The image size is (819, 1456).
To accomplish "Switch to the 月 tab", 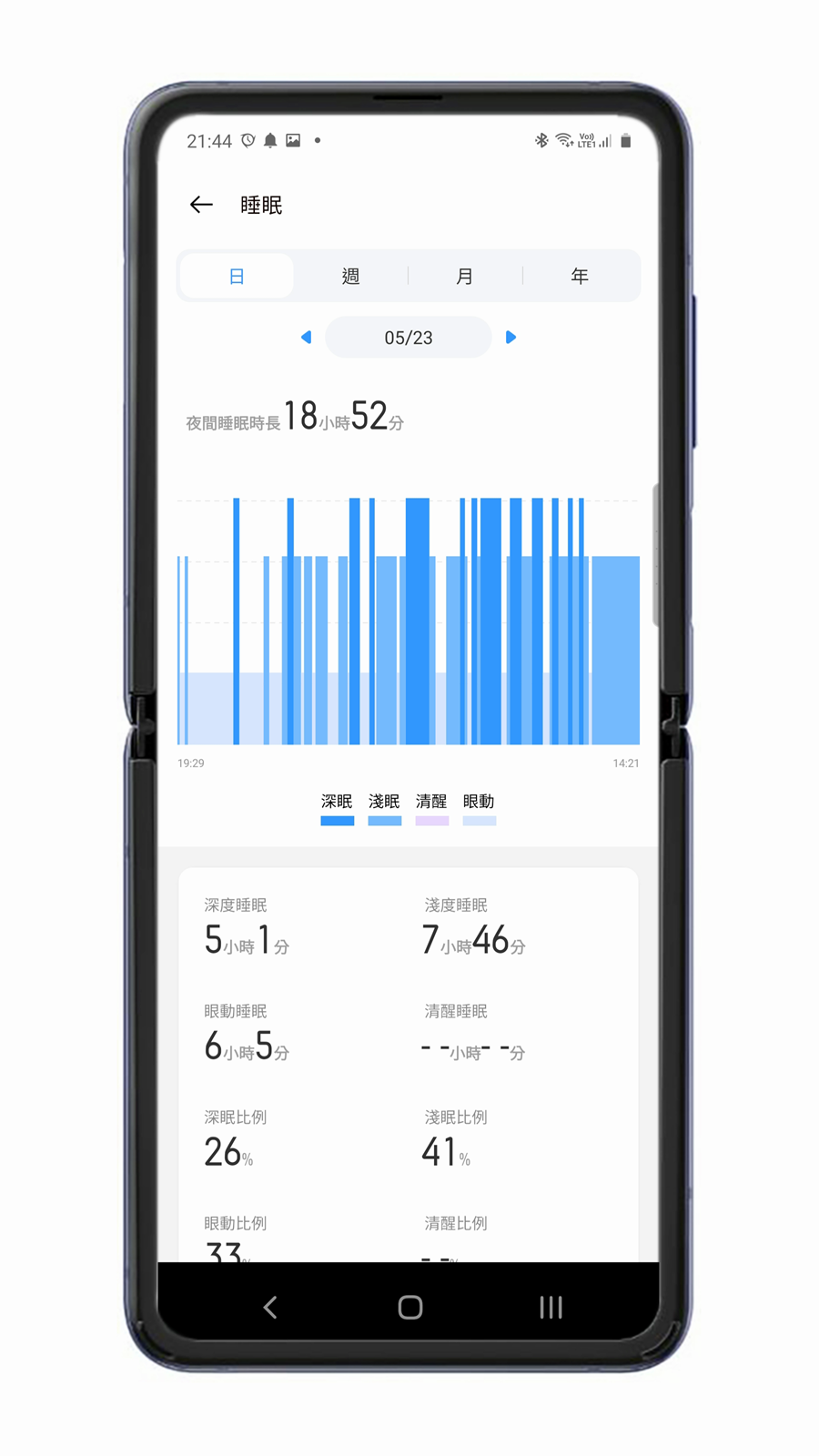I will coord(465,276).
